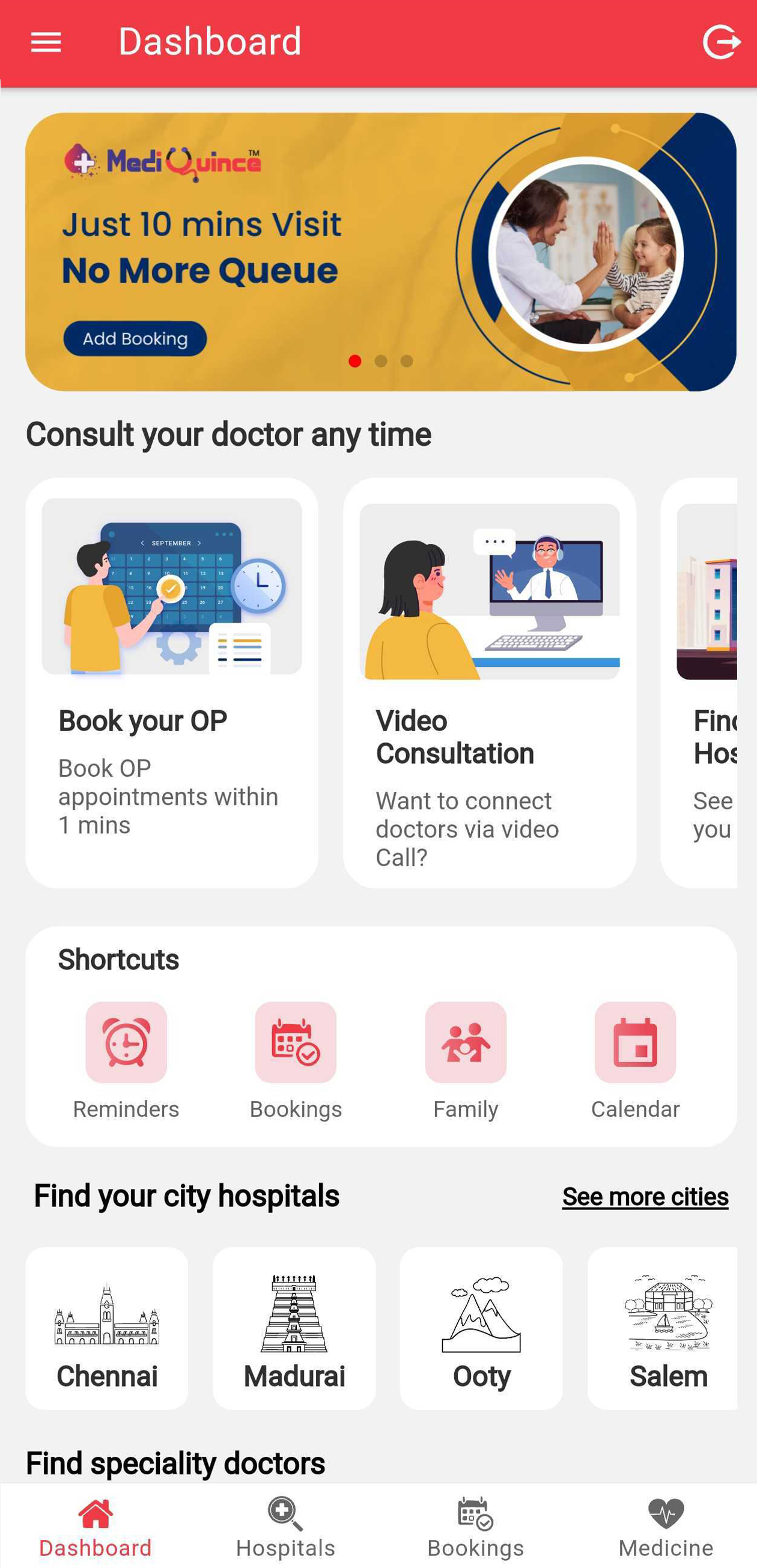This screenshot has height=1568, width=757.
Task: Open the Family shortcut
Action: click(466, 1059)
